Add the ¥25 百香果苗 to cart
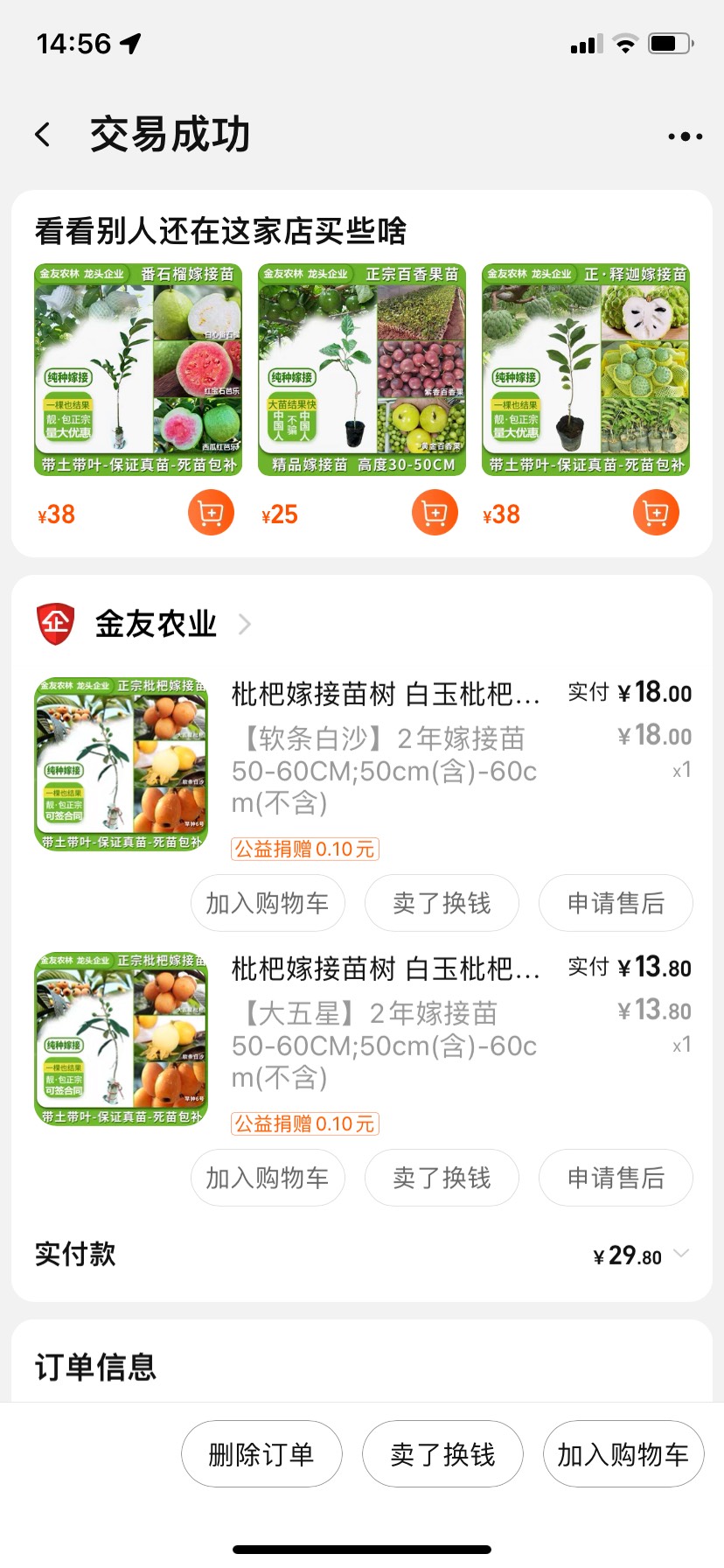The height and width of the screenshot is (1568, 724). pyautogui.click(x=435, y=513)
